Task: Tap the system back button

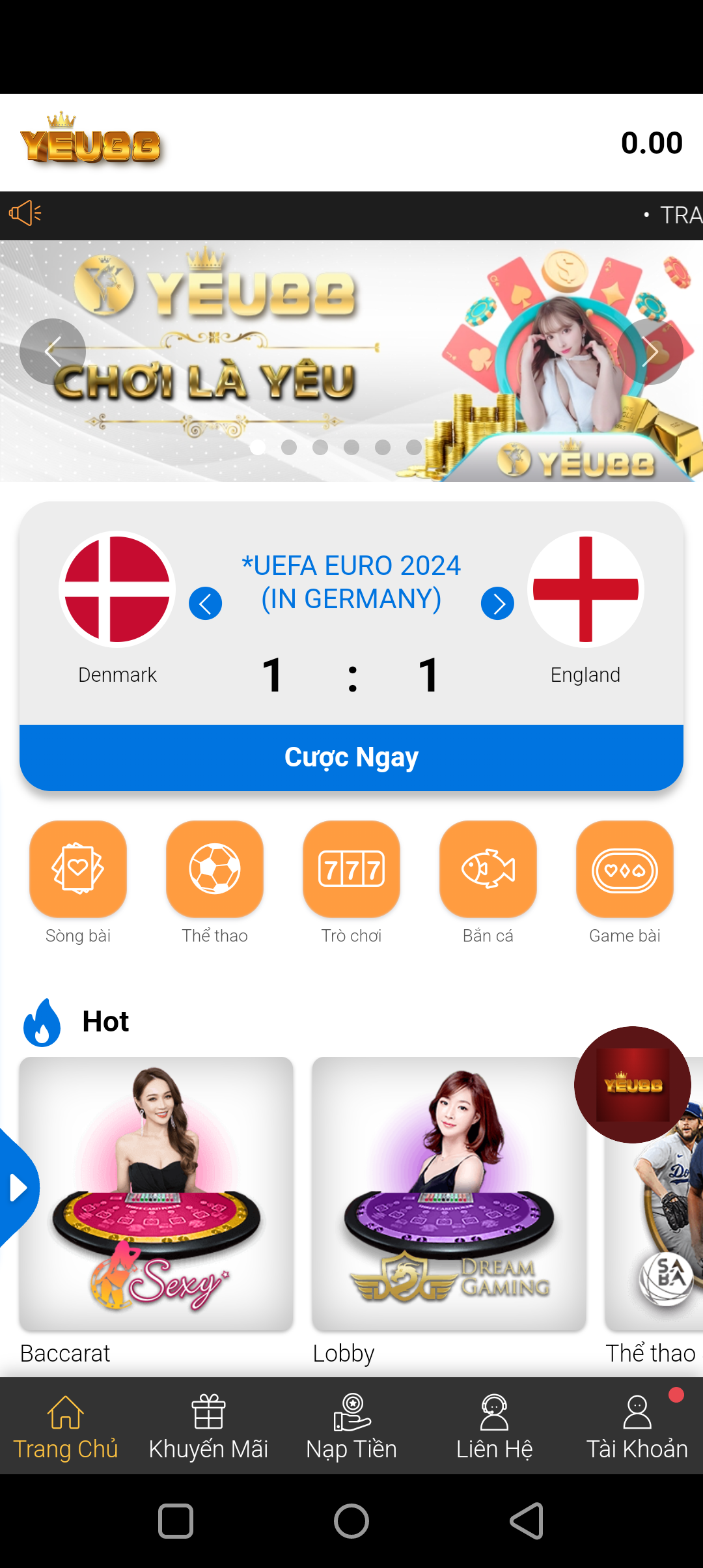Action: (527, 1521)
